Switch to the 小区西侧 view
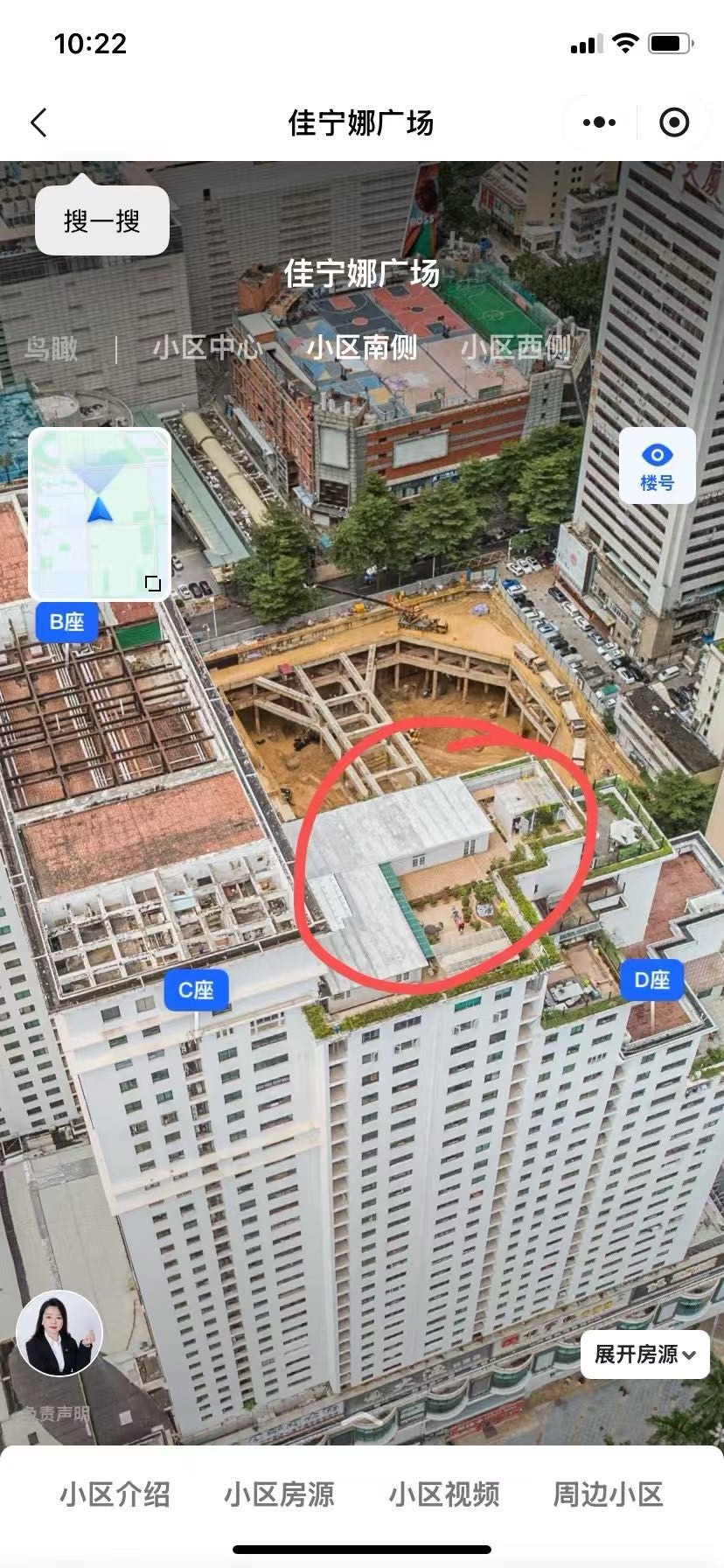 pos(516,347)
